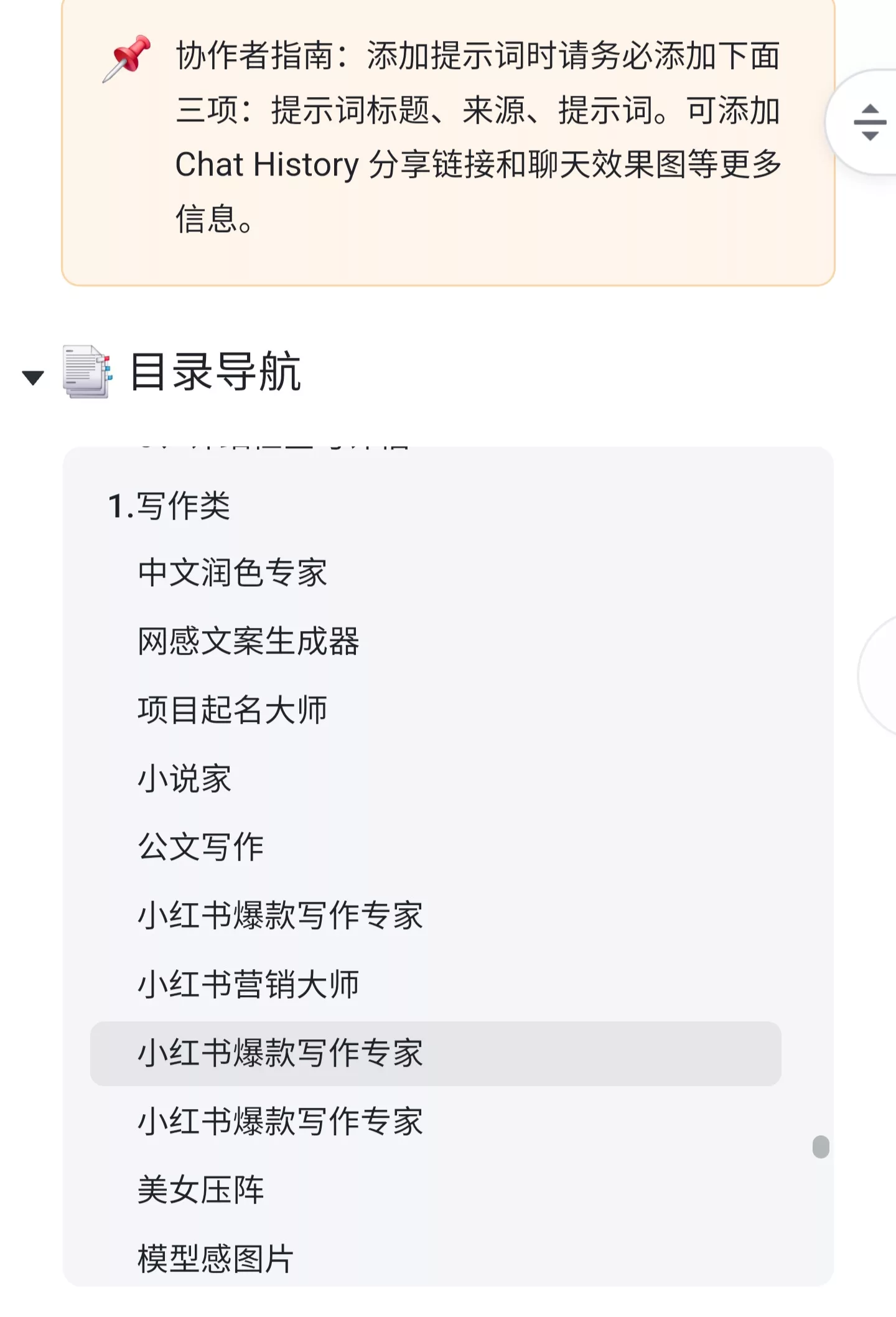Image resolution: width=896 pixels, height=1317 pixels.
Task: Open the 公文写作 entry
Action: tap(200, 845)
